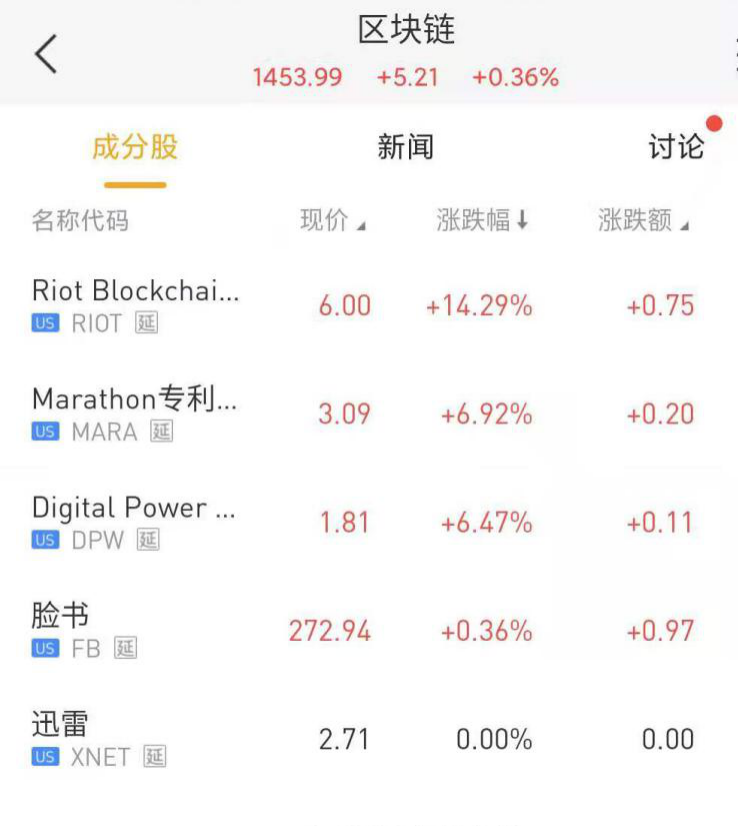Sort the list by 涨跌额
738x826 pixels.
point(643,221)
